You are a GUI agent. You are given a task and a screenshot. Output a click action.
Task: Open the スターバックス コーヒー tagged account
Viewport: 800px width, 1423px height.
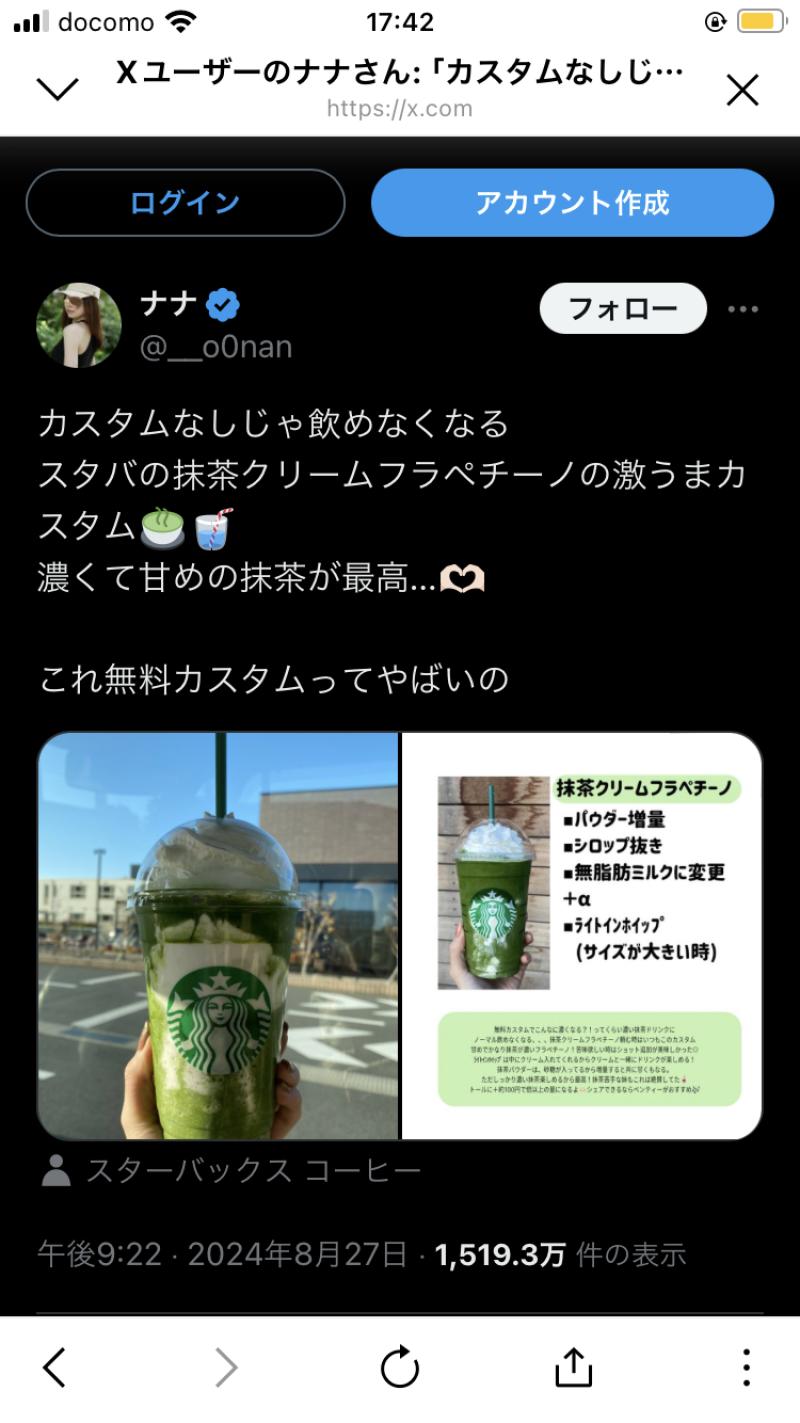[253, 1171]
